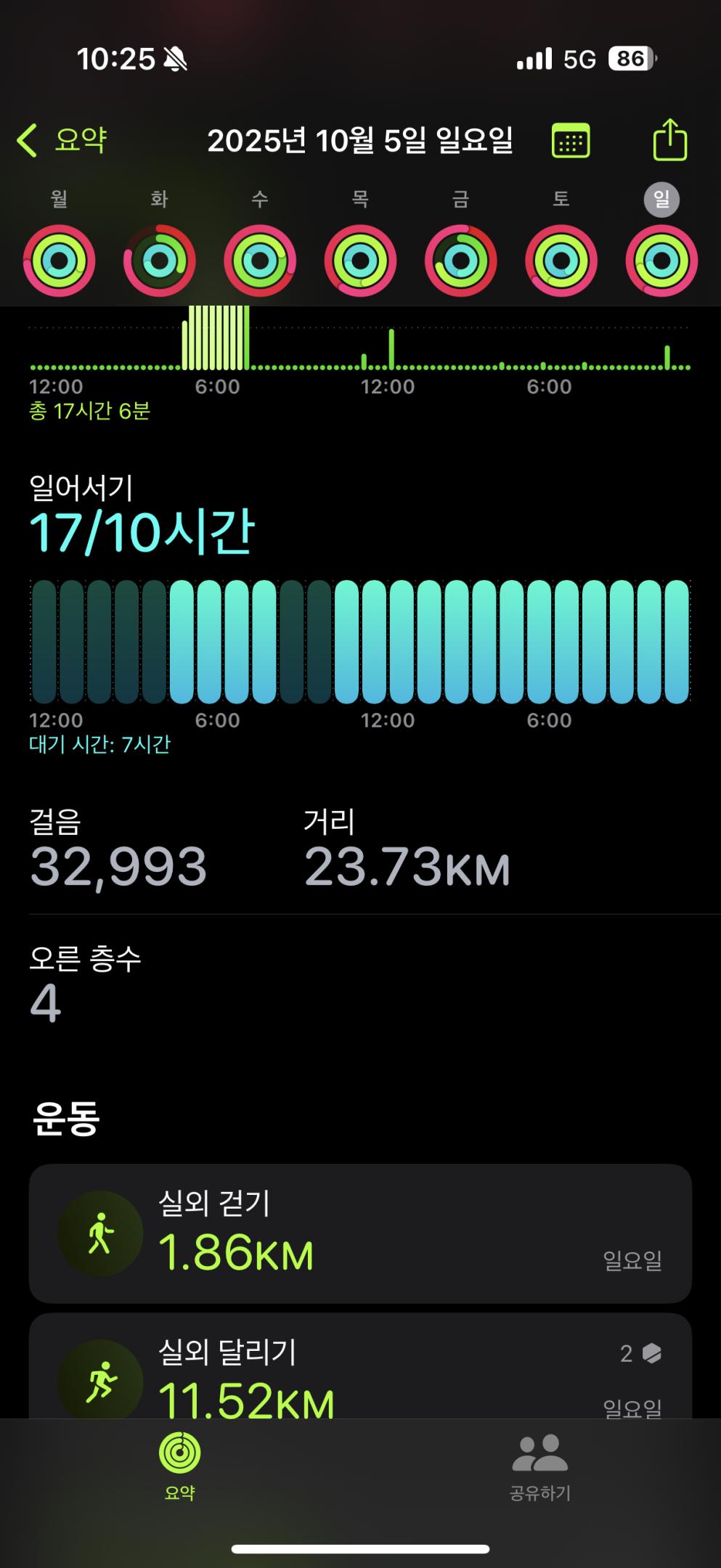Select Saturday (토) activity rings
Viewport: 721px width, 1568px height.
click(x=561, y=261)
